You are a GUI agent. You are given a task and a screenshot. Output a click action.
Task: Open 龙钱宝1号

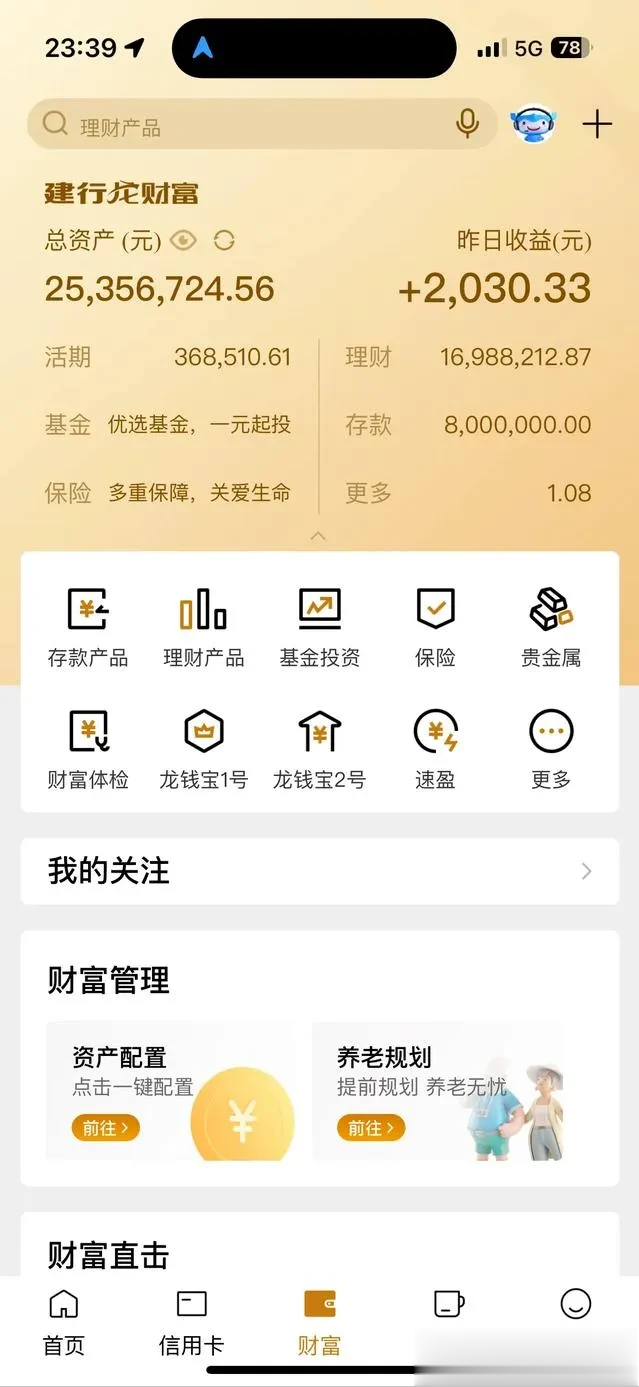203,749
